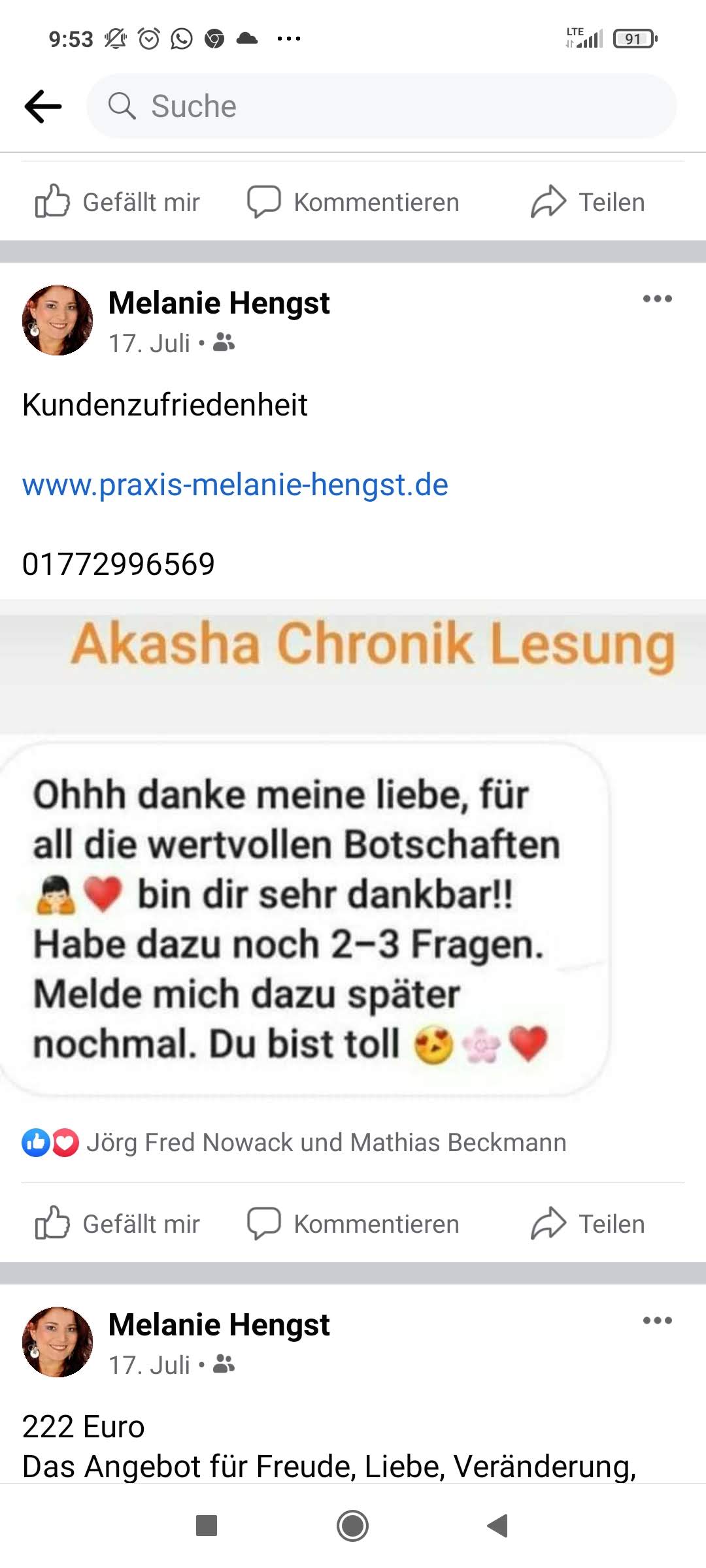Like the Kundenzufriedenheit post
This screenshot has width=706, height=1568.
tap(118, 1224)
